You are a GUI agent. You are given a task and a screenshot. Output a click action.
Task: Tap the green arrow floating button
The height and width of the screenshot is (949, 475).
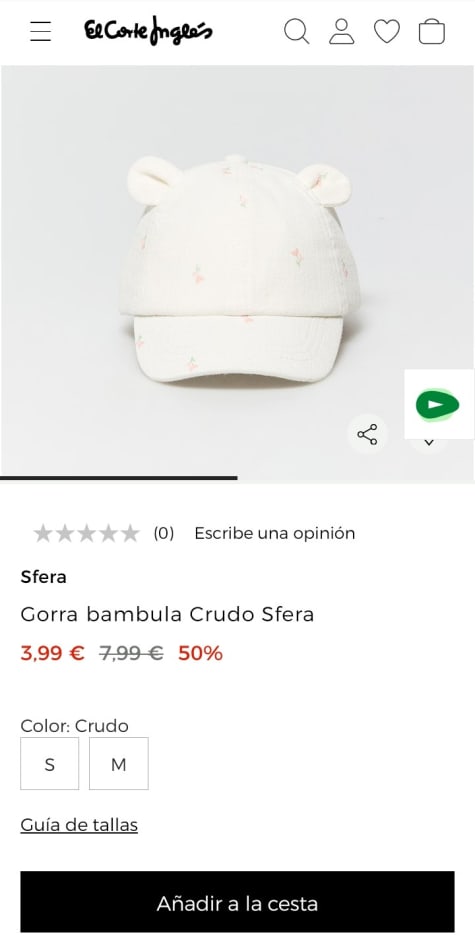[x=437, y=405]
